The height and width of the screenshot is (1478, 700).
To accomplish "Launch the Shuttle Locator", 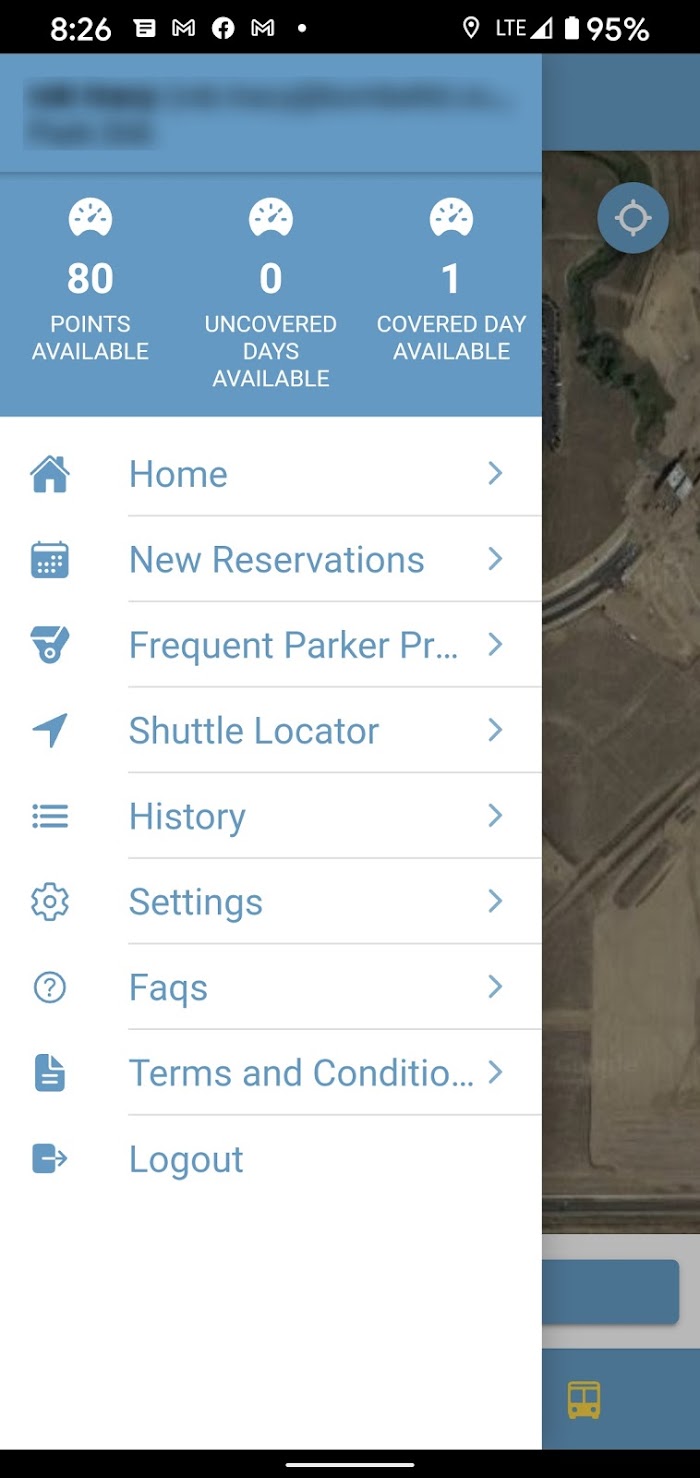I will [271, 731].
